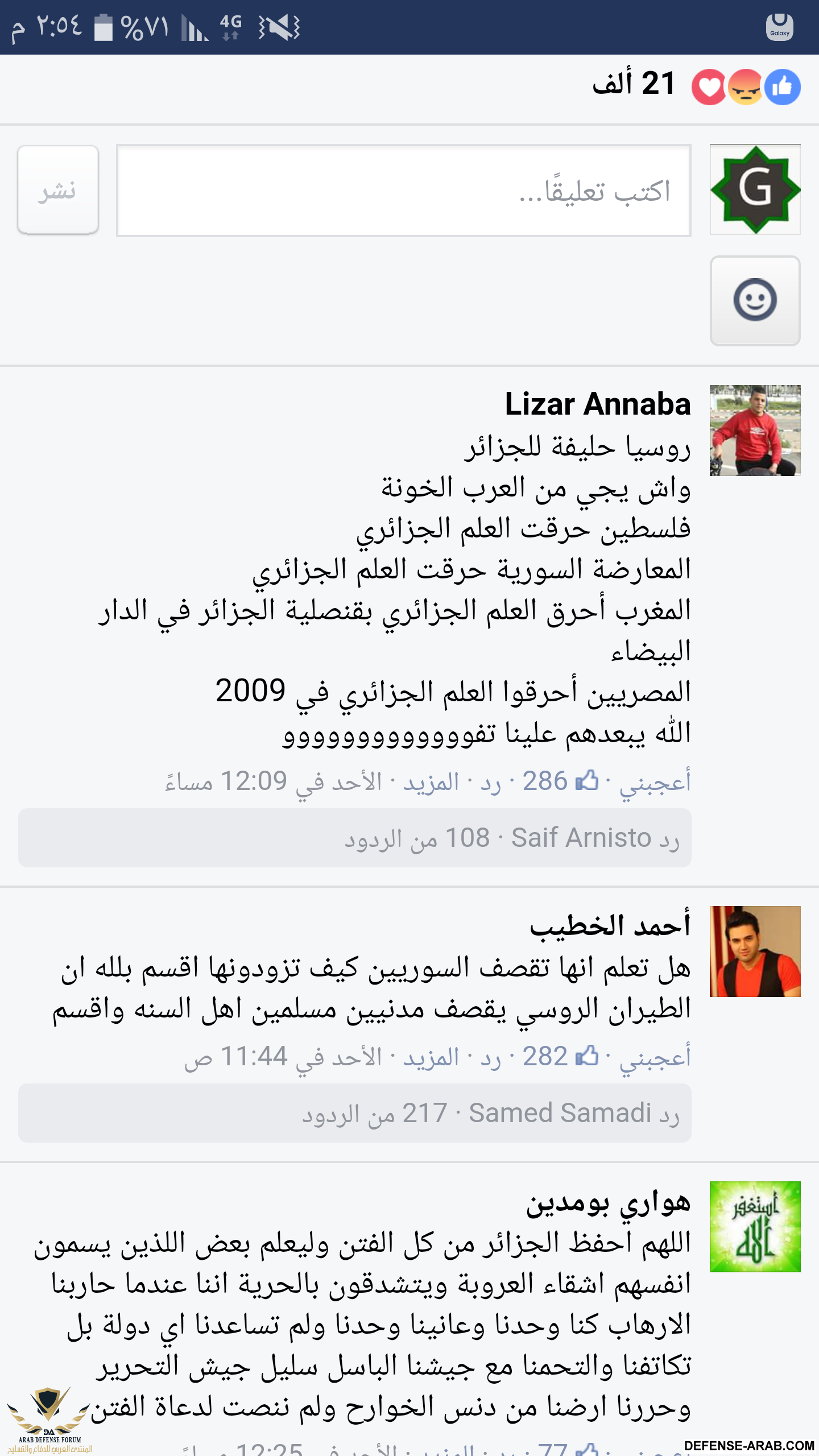Tap the نشر post button

[x=58, y=190]
